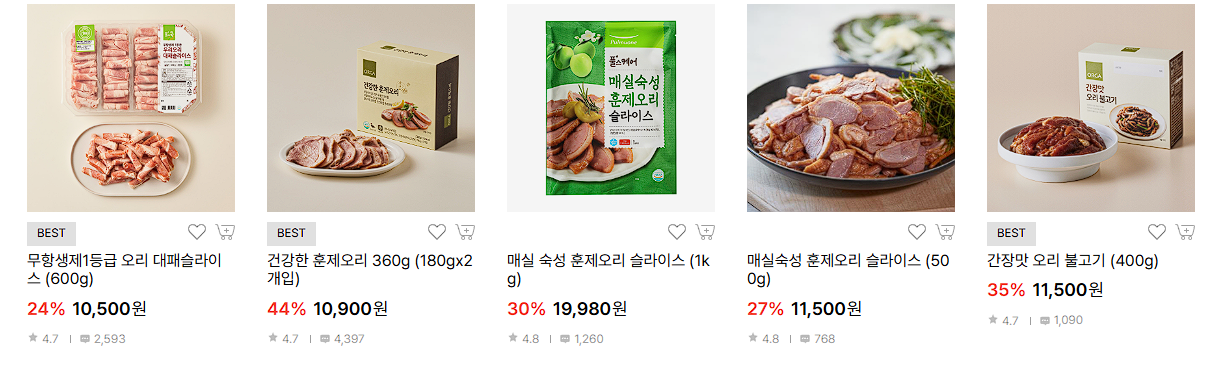Add 간장맛 오리 불고기 (400g) to cart
This screenshot has width=1210, height=368.
click(1186, 232)
